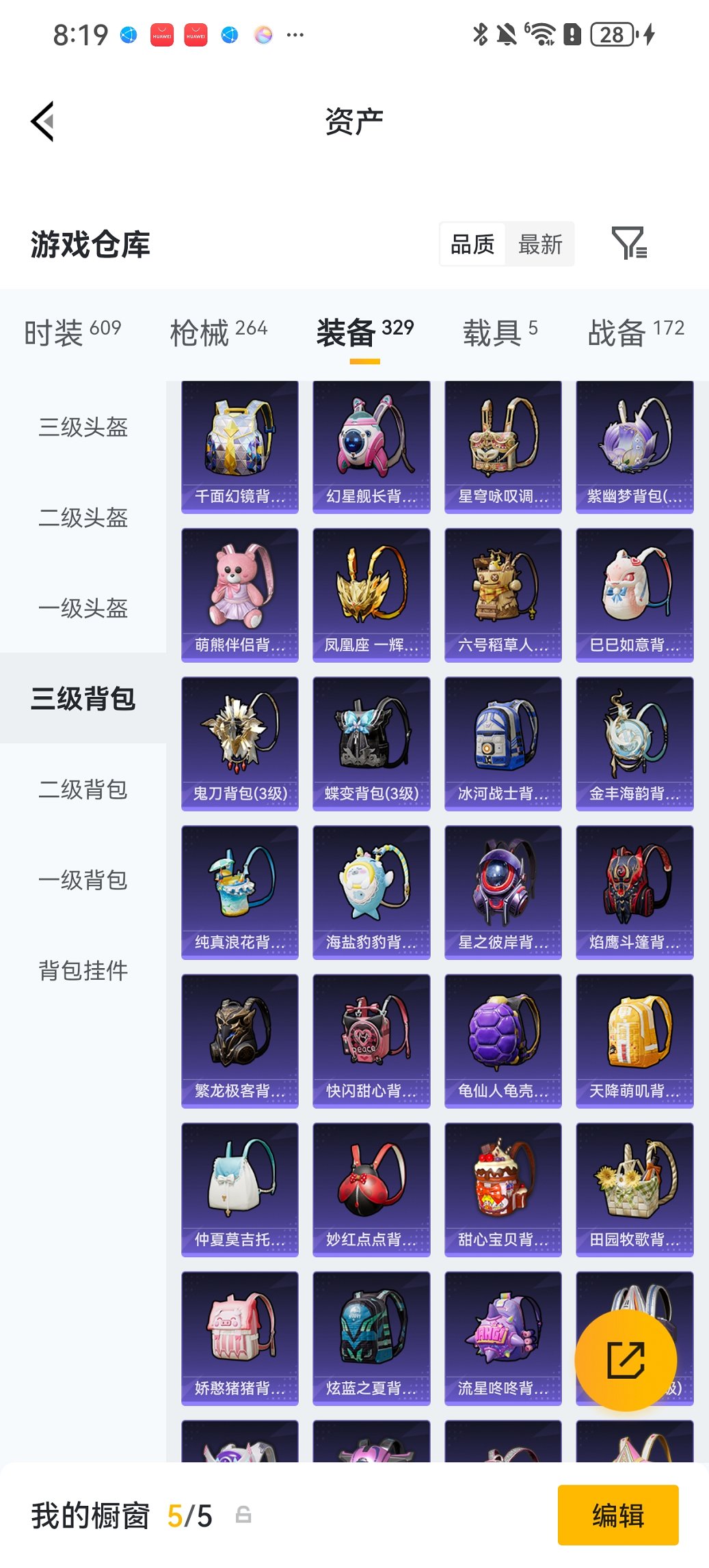Select the 三级头盔 category
This screenshot has height=1568, width=709.
tap(82, 428)
